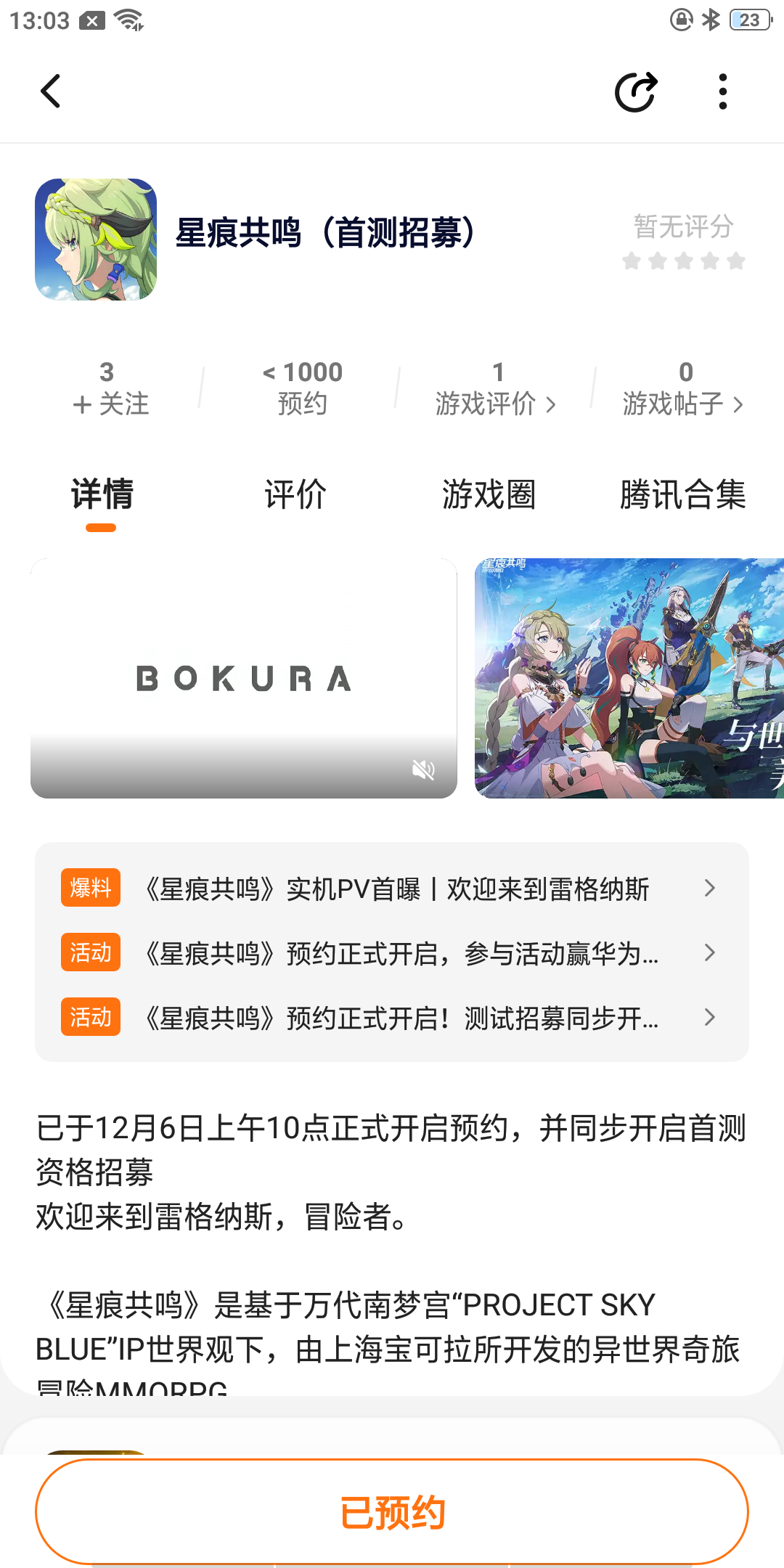The width and height of the screenshot is (784, 1568).
Task: Share this game page
Action: coord(636,92)
